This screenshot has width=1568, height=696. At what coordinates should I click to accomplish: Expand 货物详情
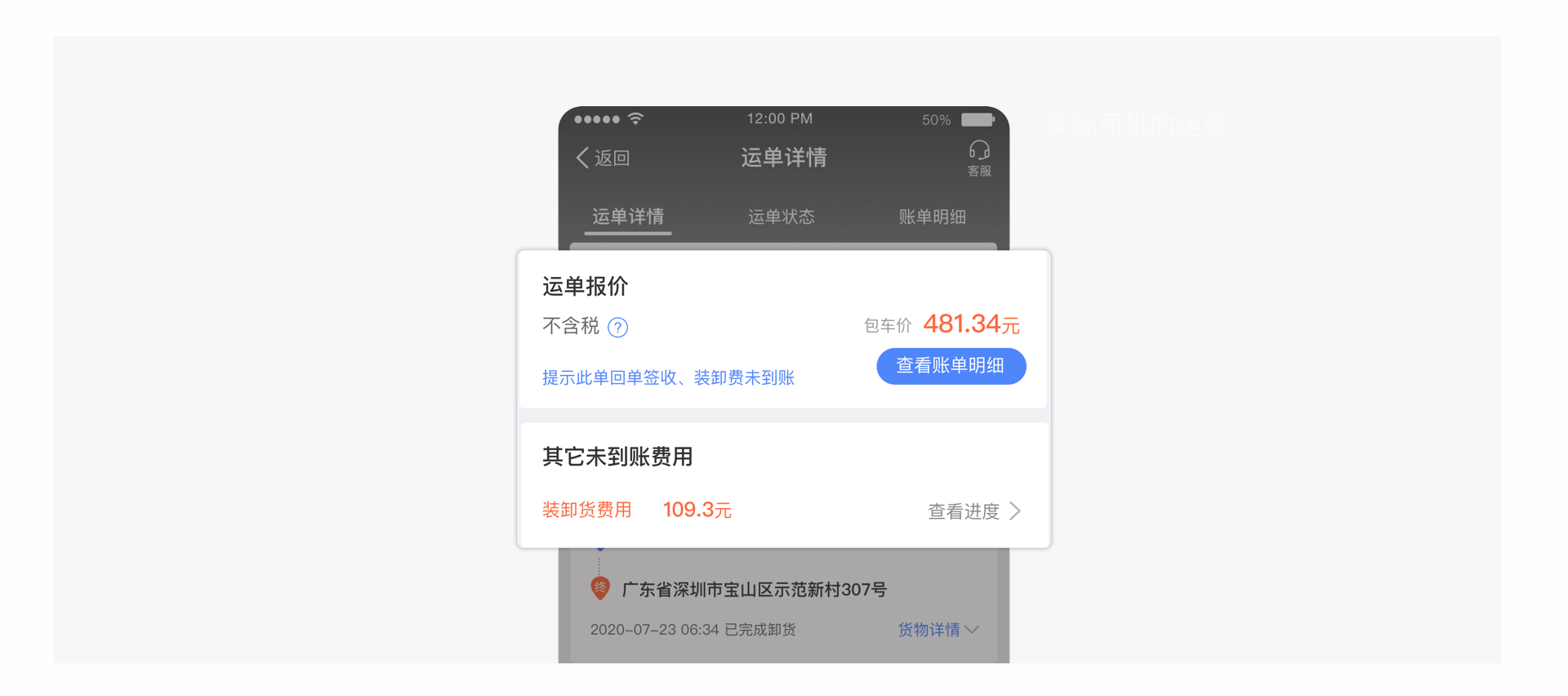click(938, 629)
